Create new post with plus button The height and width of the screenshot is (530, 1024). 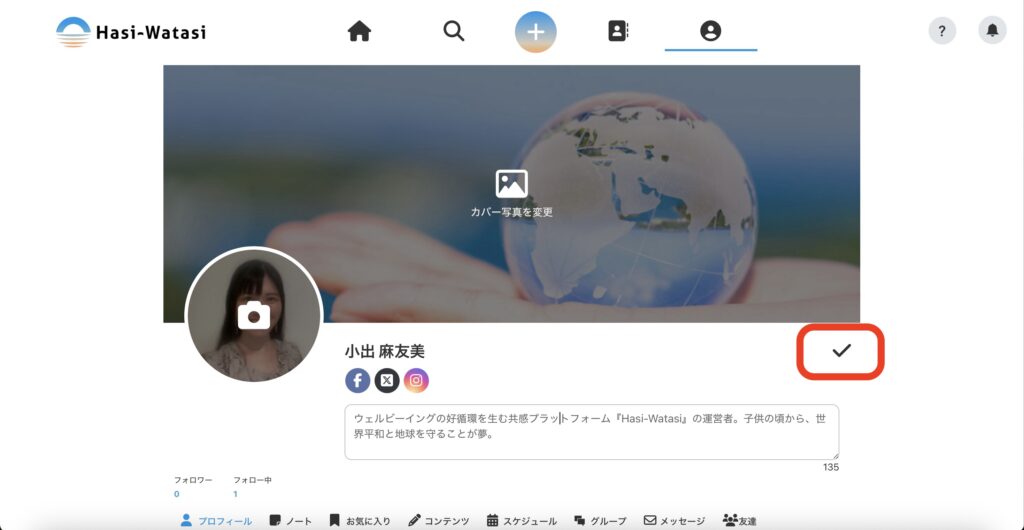coord(536,31)
